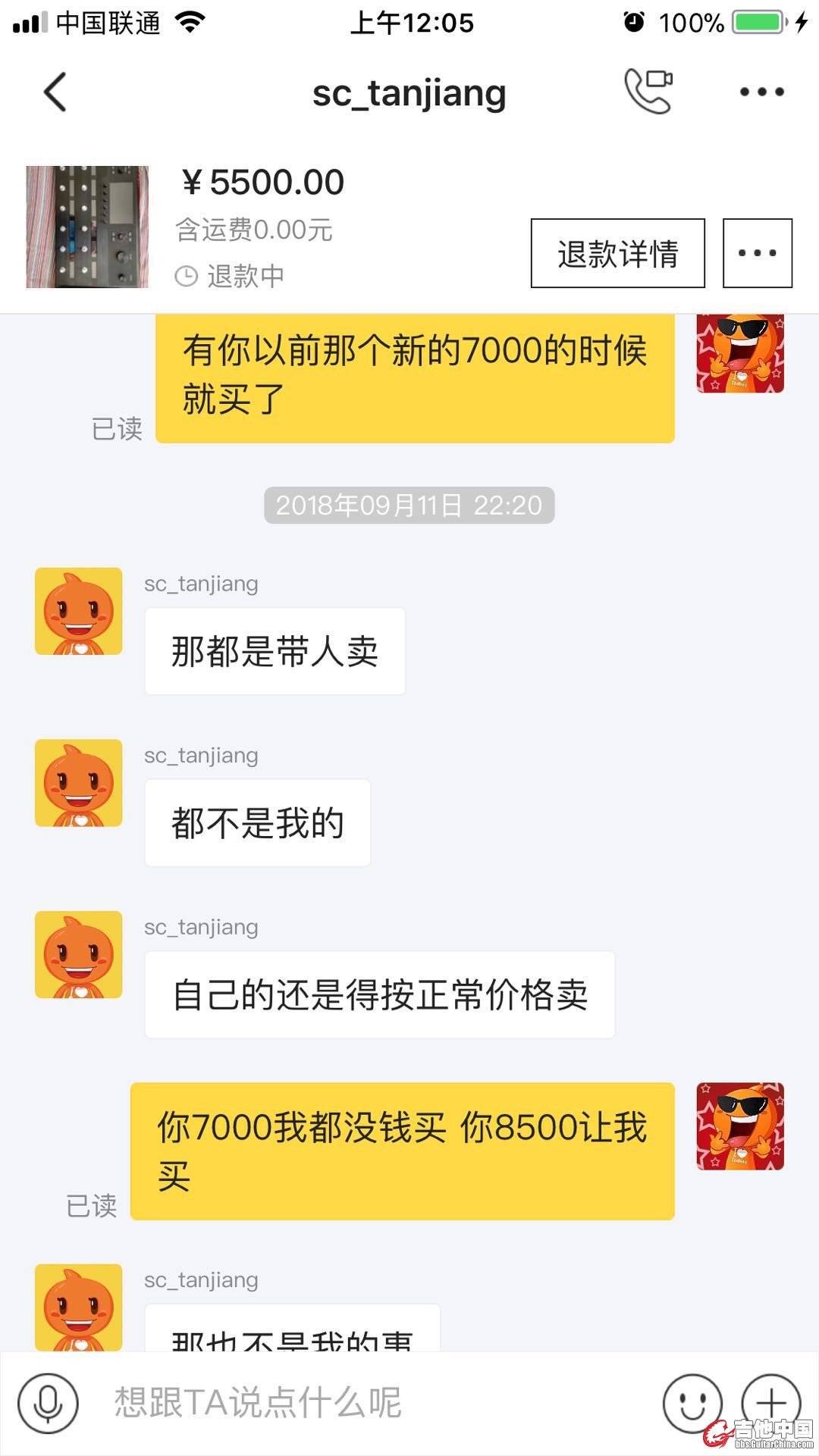Viewport: 819px width, 1456px height.
Task: Tap the voice input microphone
Action: point(49,1403)
